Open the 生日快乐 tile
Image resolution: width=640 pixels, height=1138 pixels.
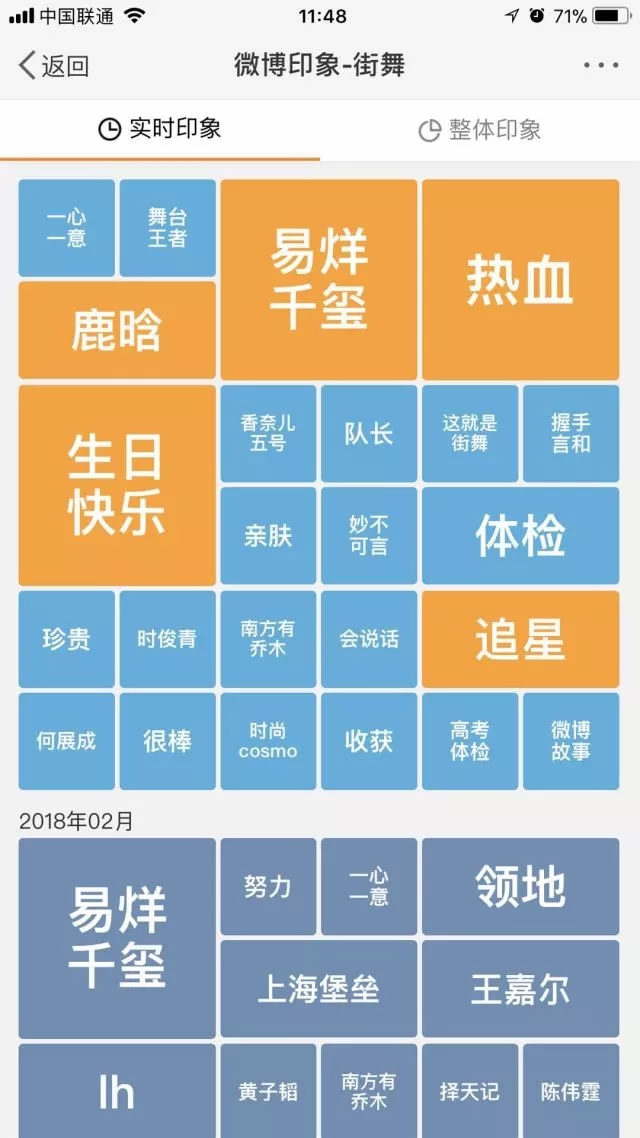[117, 486]
